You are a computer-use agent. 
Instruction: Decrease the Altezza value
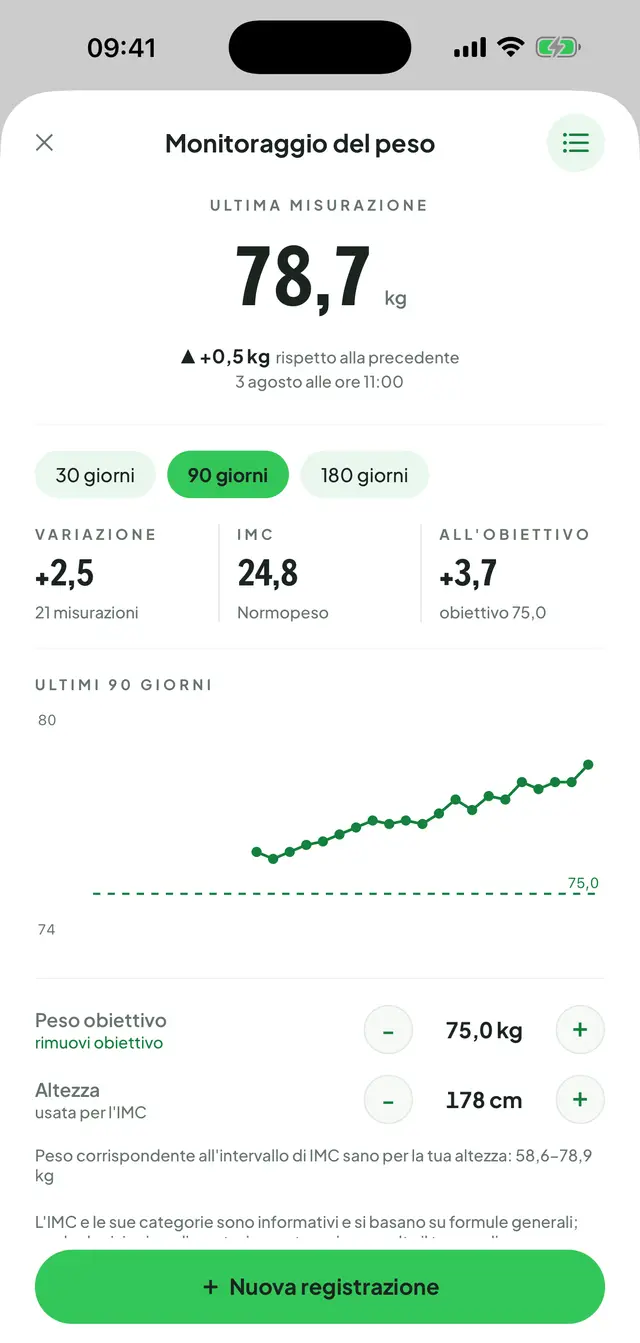click(x=389, y=1100)
